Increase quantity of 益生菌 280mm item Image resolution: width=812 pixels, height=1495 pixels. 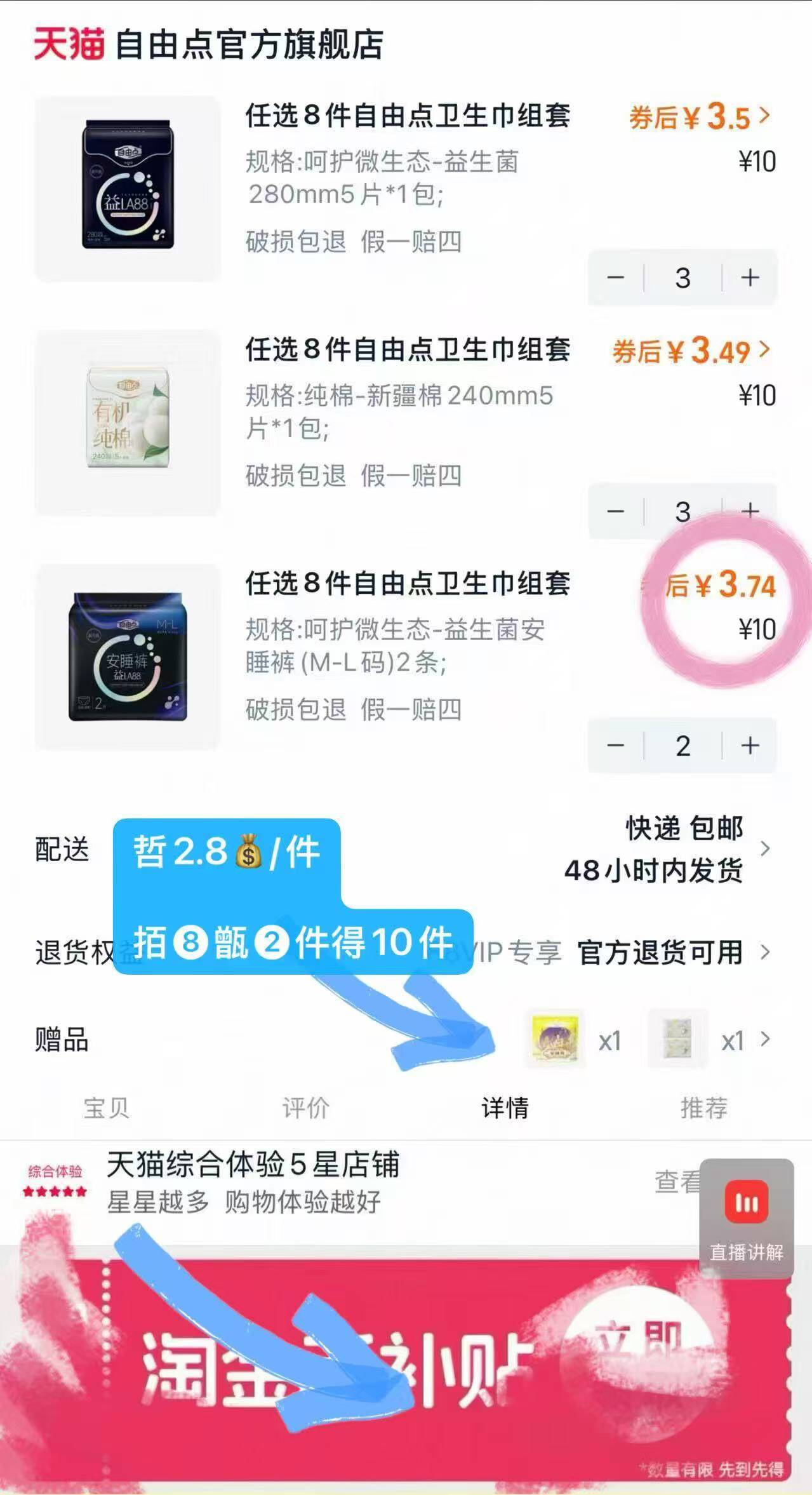coord(750,278)
